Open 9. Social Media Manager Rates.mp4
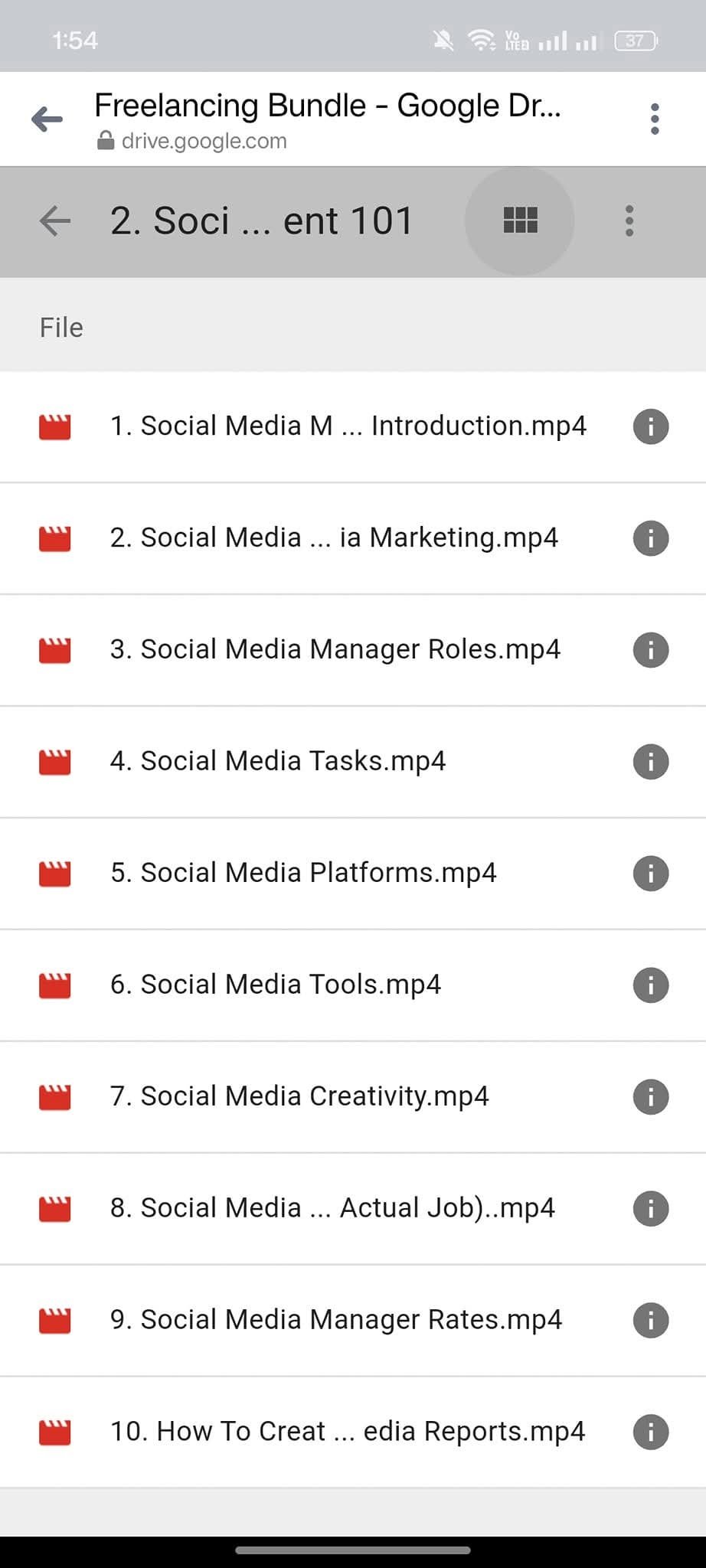This screenshot has height=1568, width=706. coord(335,1321)
